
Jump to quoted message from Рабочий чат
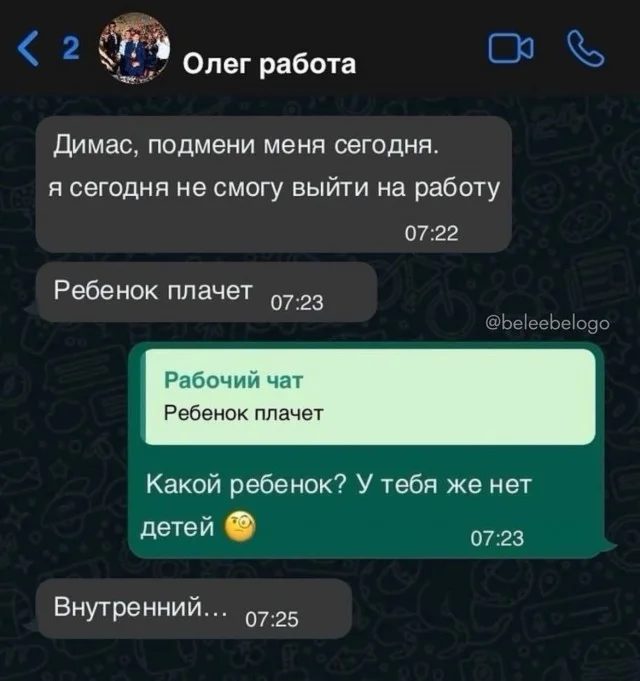[x=368, y=396]
